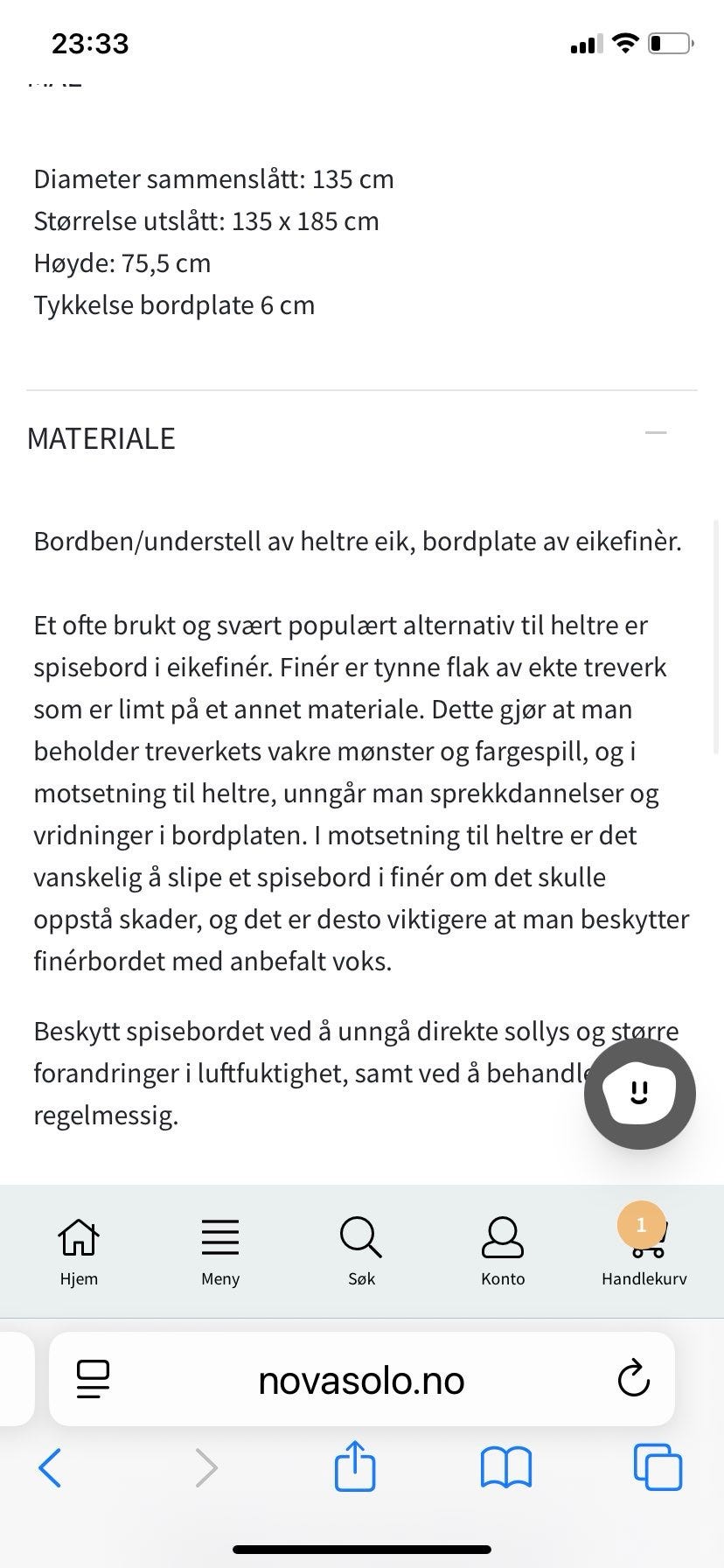Select the Konto tab label
724x1568 pixels.
(x=503, y=1278)
